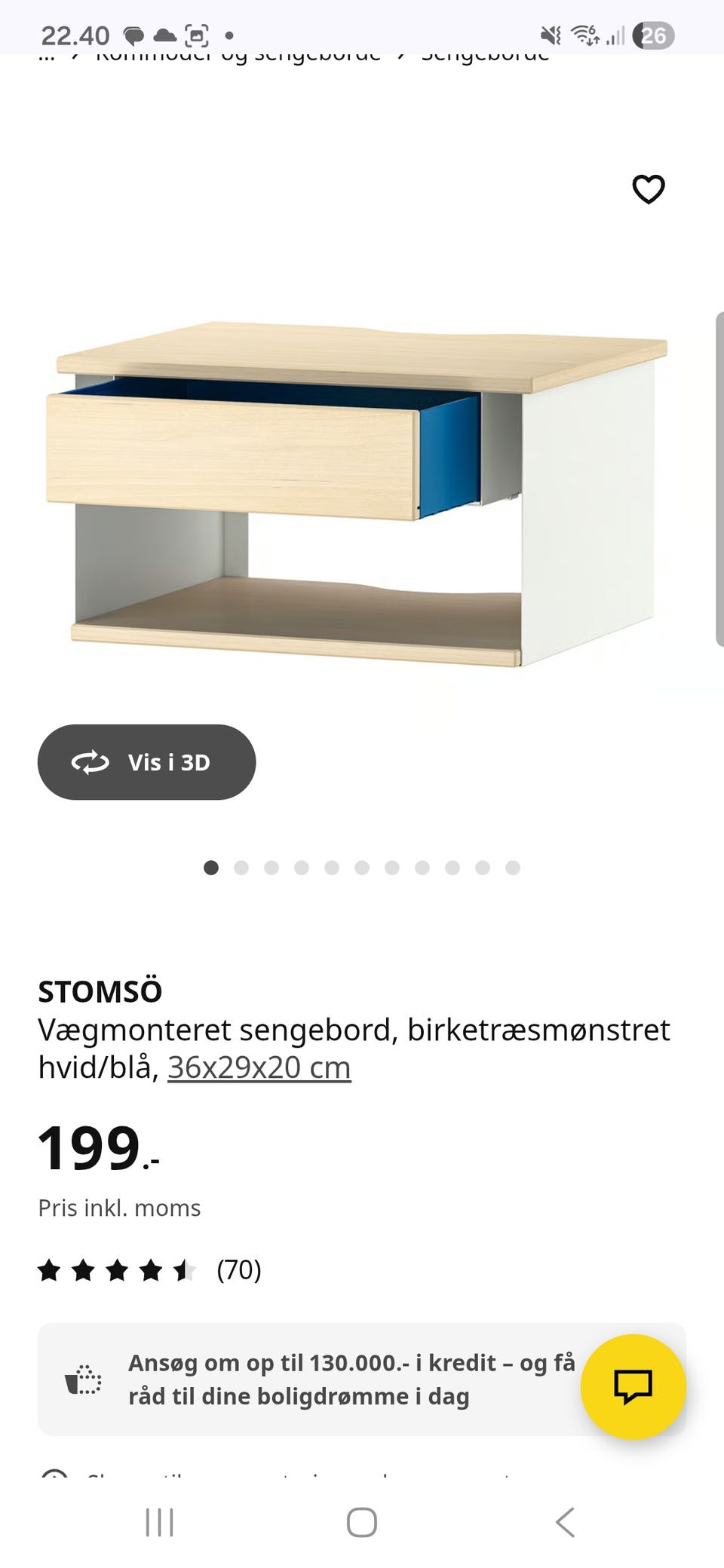Select the last carousel dot
The width and height of the screenshot is (724, 1568).
pos(512,868)
